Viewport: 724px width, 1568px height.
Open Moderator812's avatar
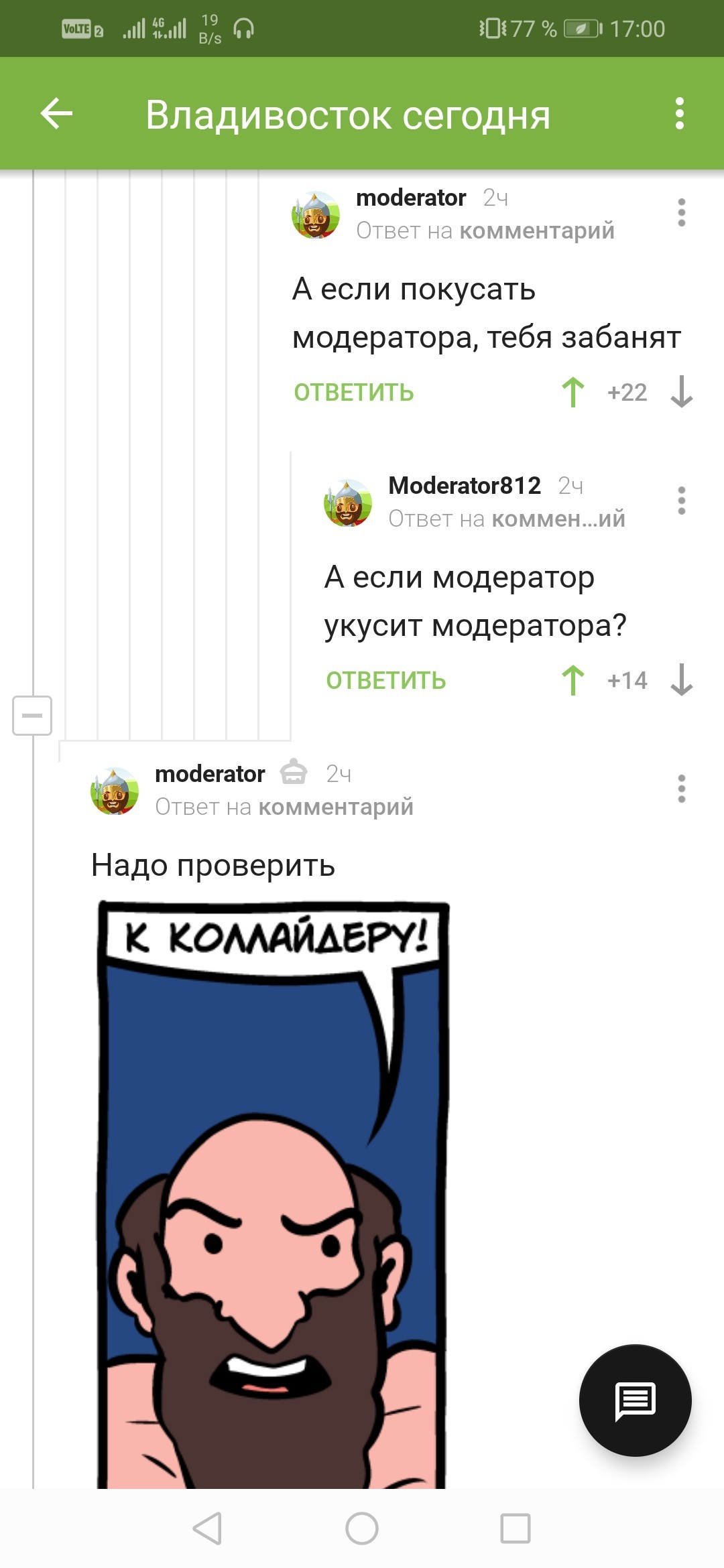point(347,503)
